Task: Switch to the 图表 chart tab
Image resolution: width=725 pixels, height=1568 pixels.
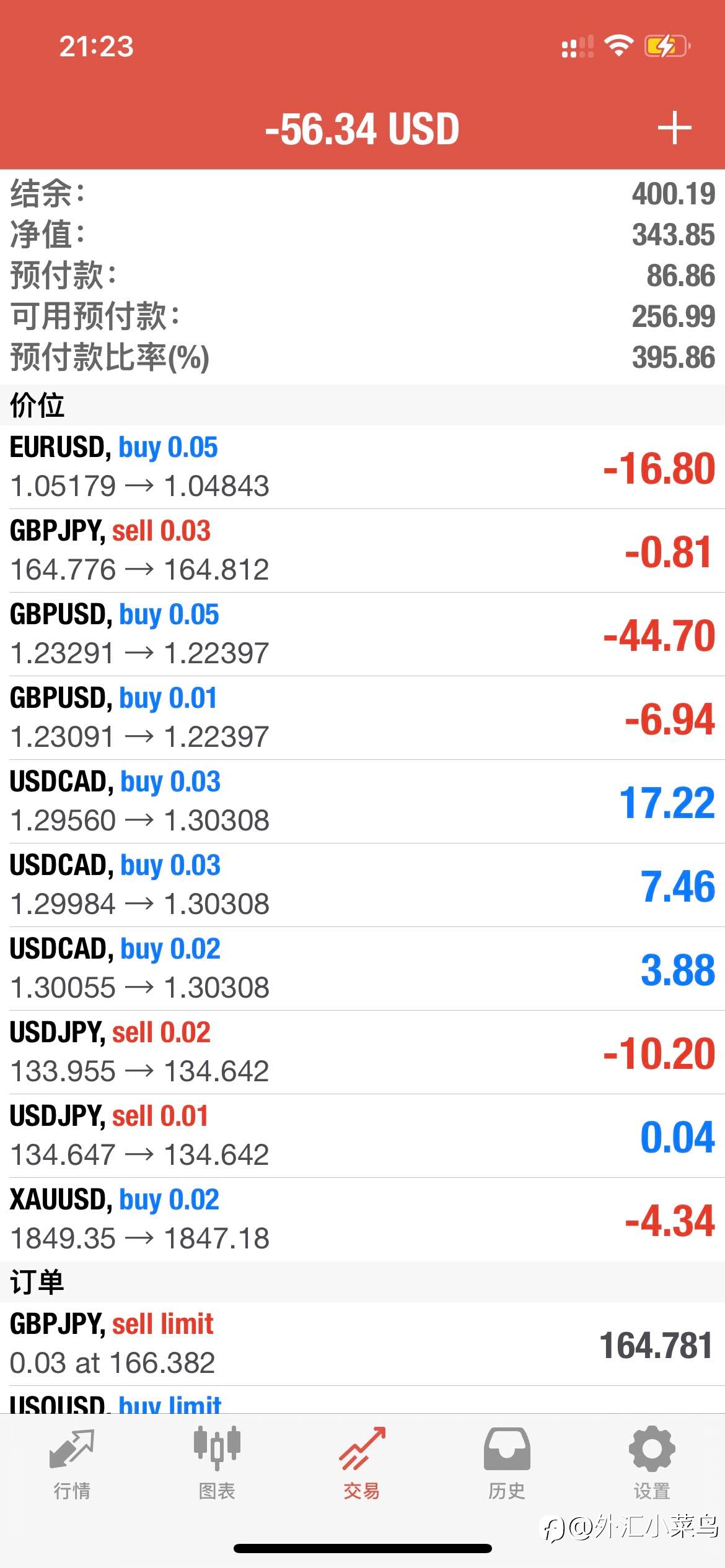Action: click(x=217, y=1464)
